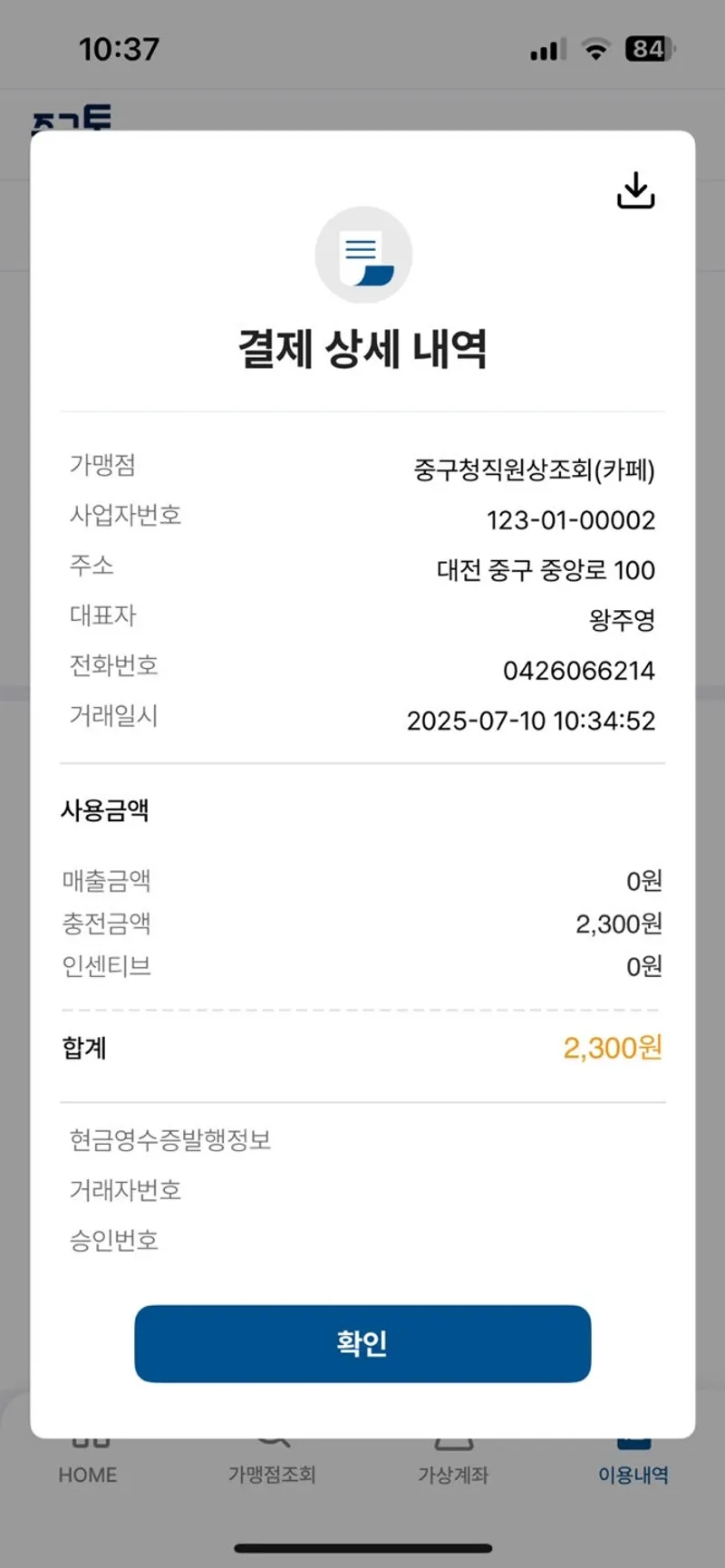Download the payment receipt
Screen dimensions: 725x1568
(635, 190)
